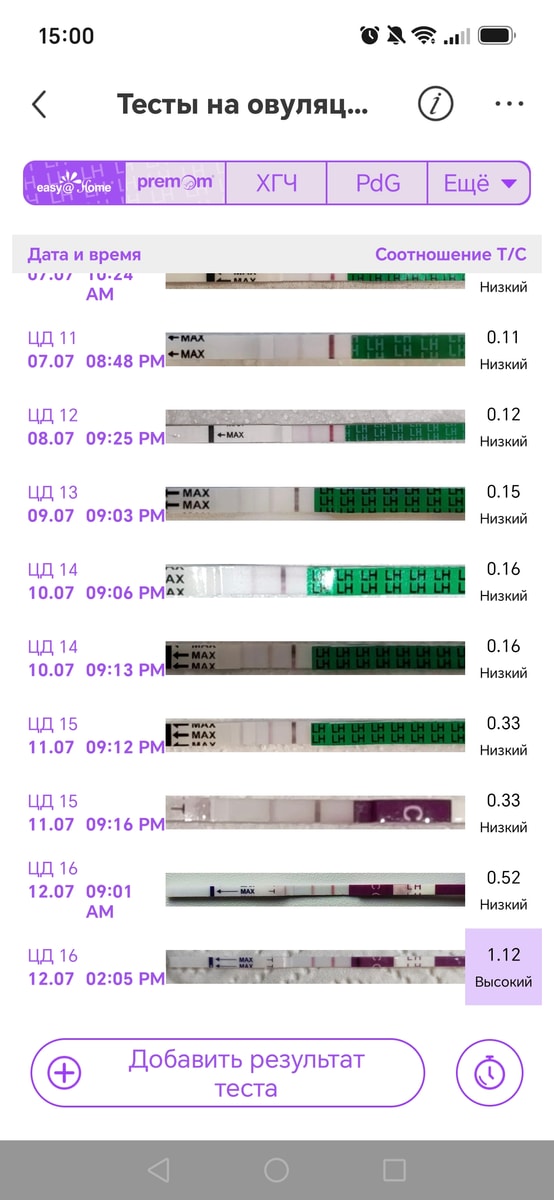Expand the Ещё dropdown
Viewport: 554px width, 1200px height.
pos(479,184)
